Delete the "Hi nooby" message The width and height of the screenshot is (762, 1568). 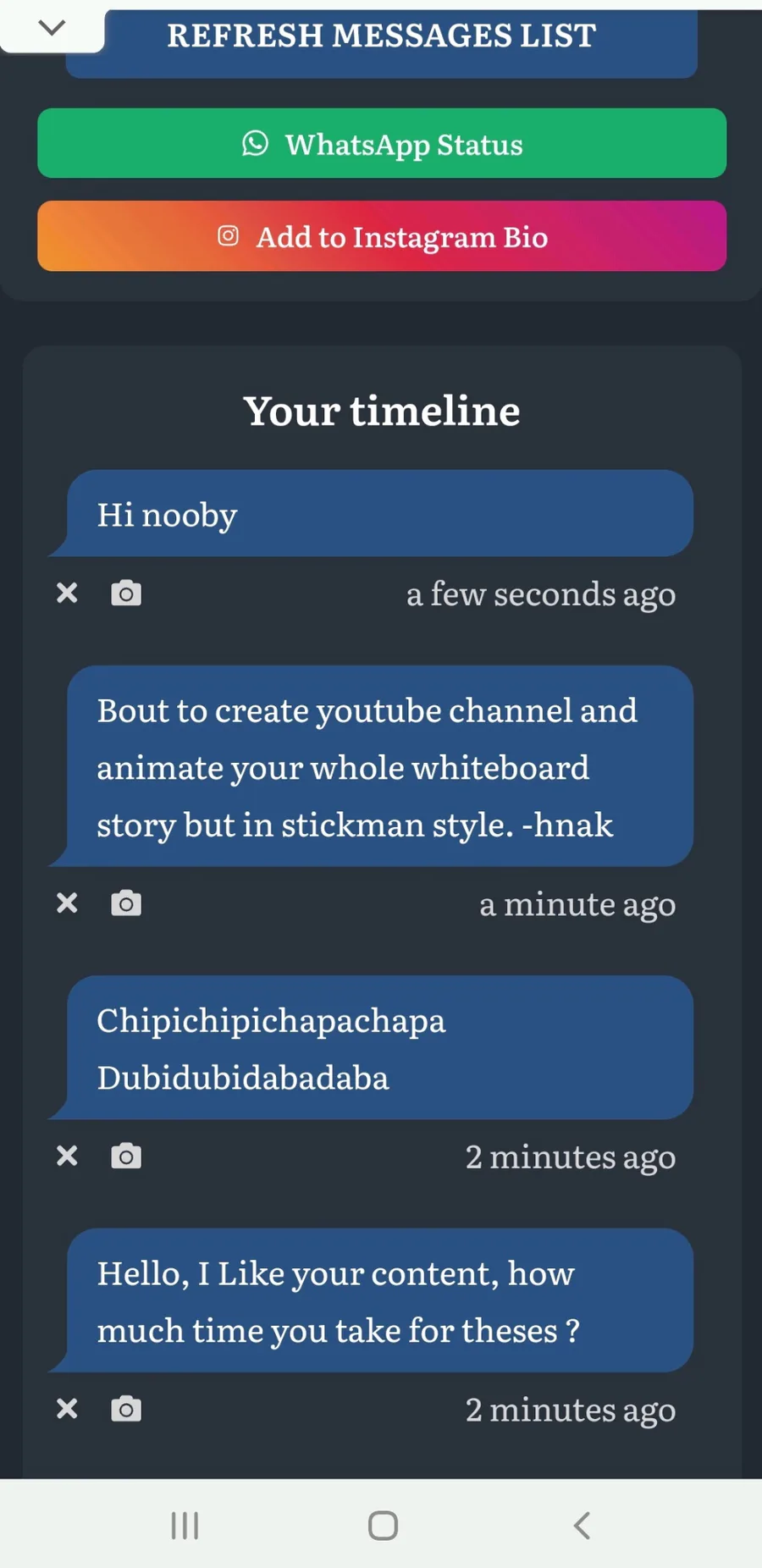(67, 593)
